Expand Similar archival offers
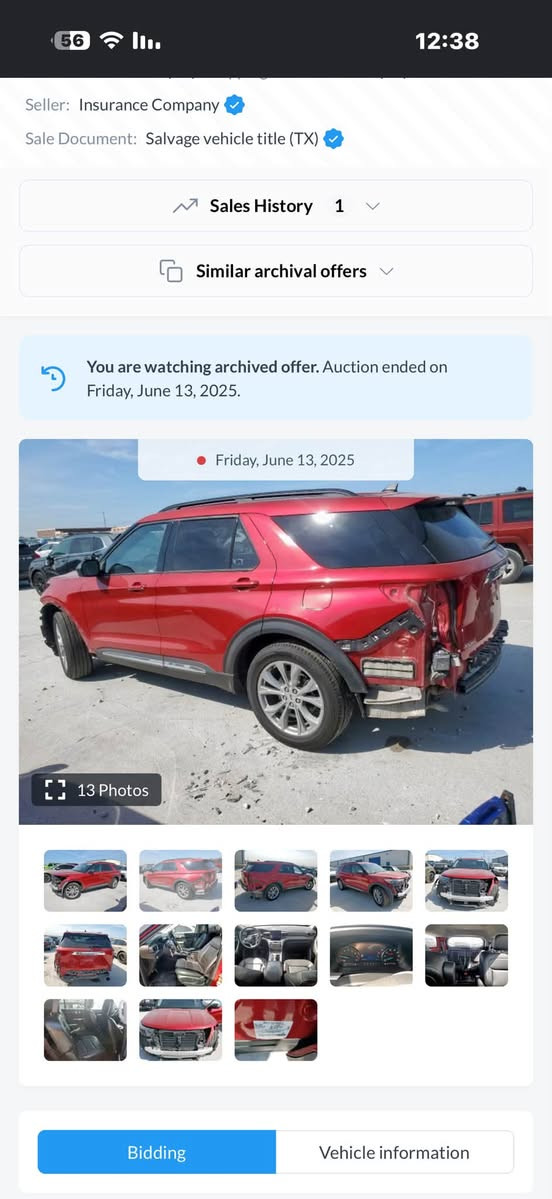This screenshot has height=1199, width=552. point(276,271)
